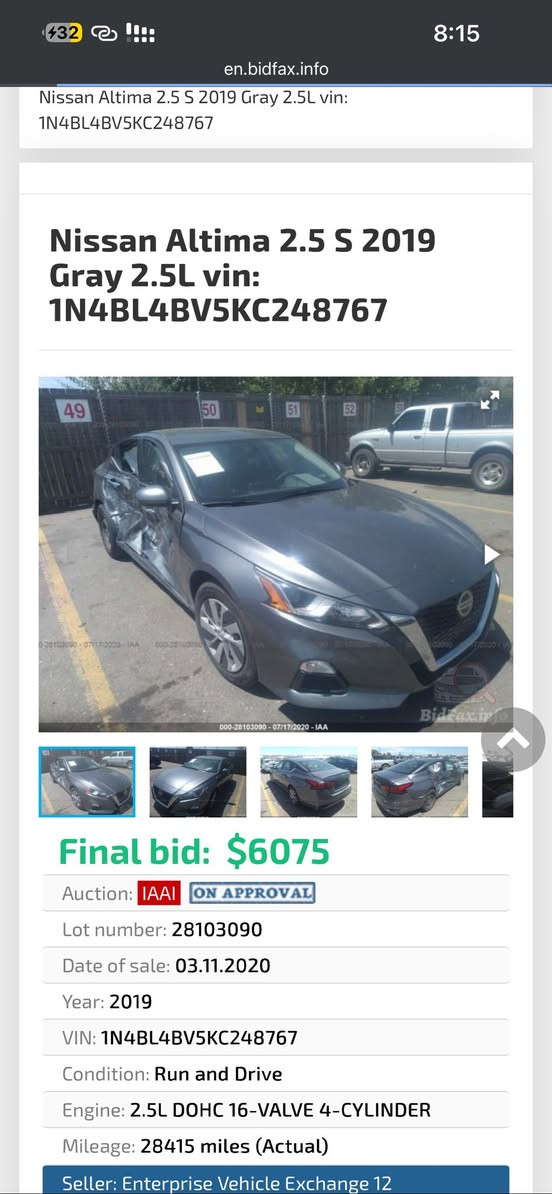The height and width of the screenshot is (1194, 552).
Task: Show the next photo with the right arrow
Action: (x=492, y=554)
